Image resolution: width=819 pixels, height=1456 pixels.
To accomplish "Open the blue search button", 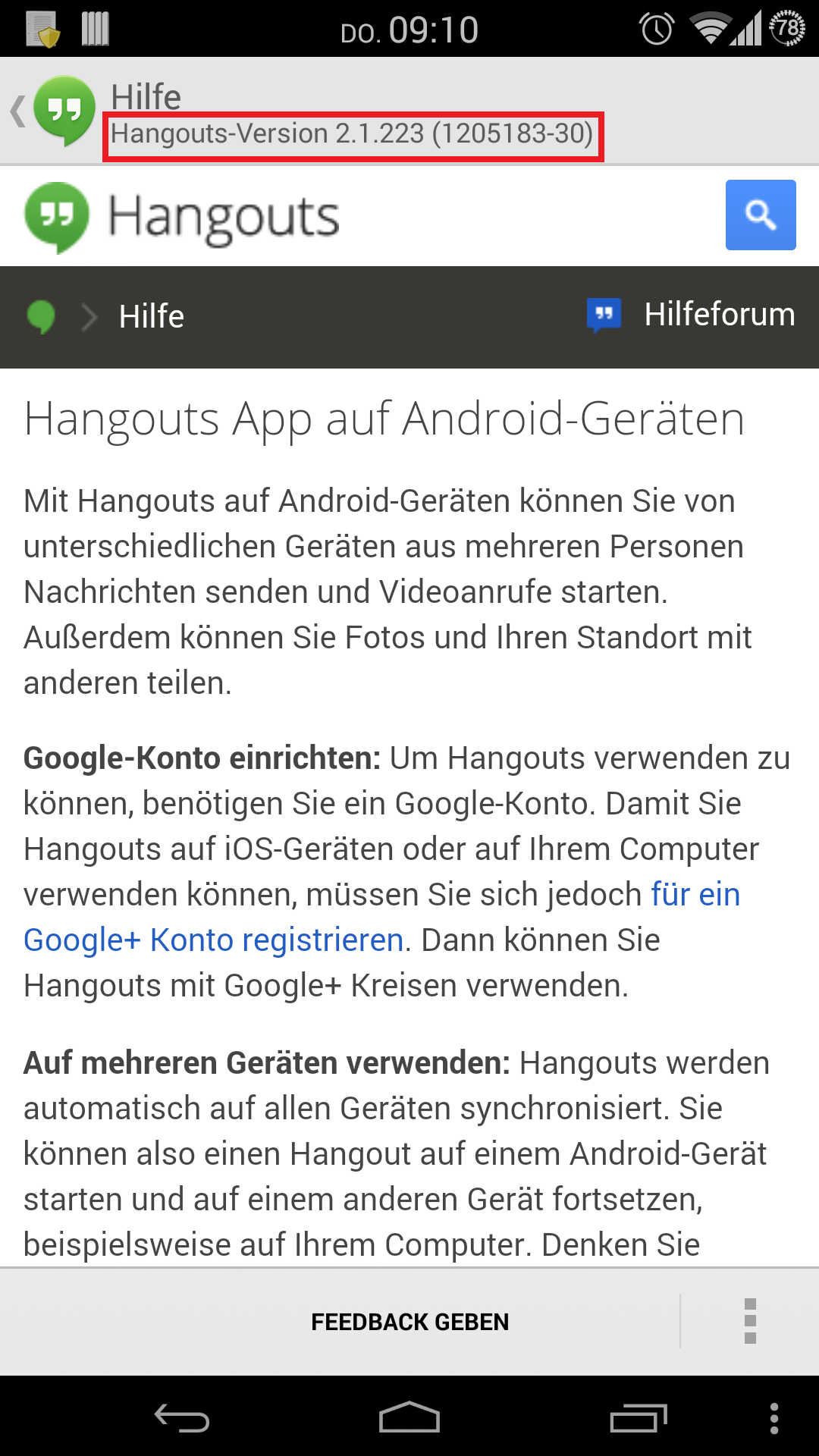I will (760, 215).
